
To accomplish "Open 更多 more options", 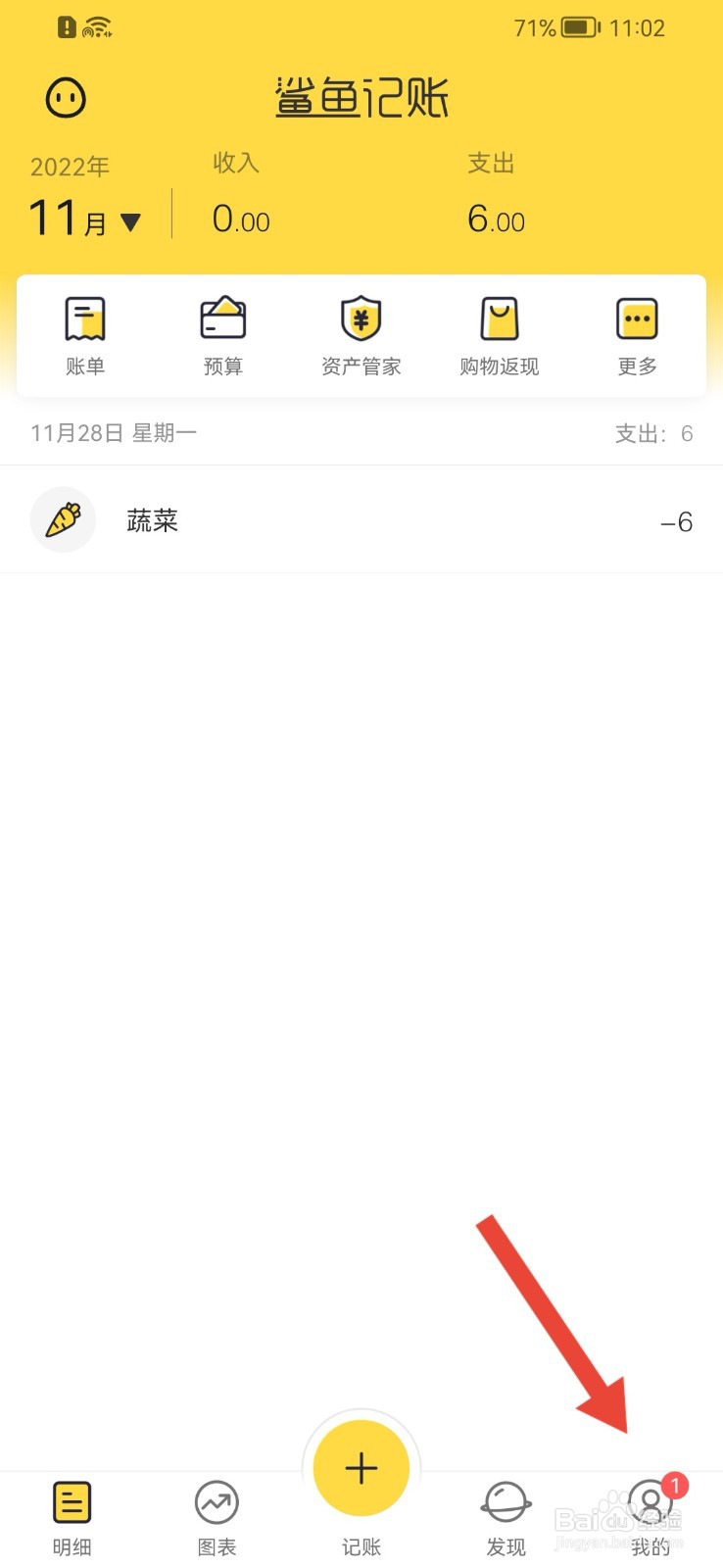I will [x=637, y=336].
